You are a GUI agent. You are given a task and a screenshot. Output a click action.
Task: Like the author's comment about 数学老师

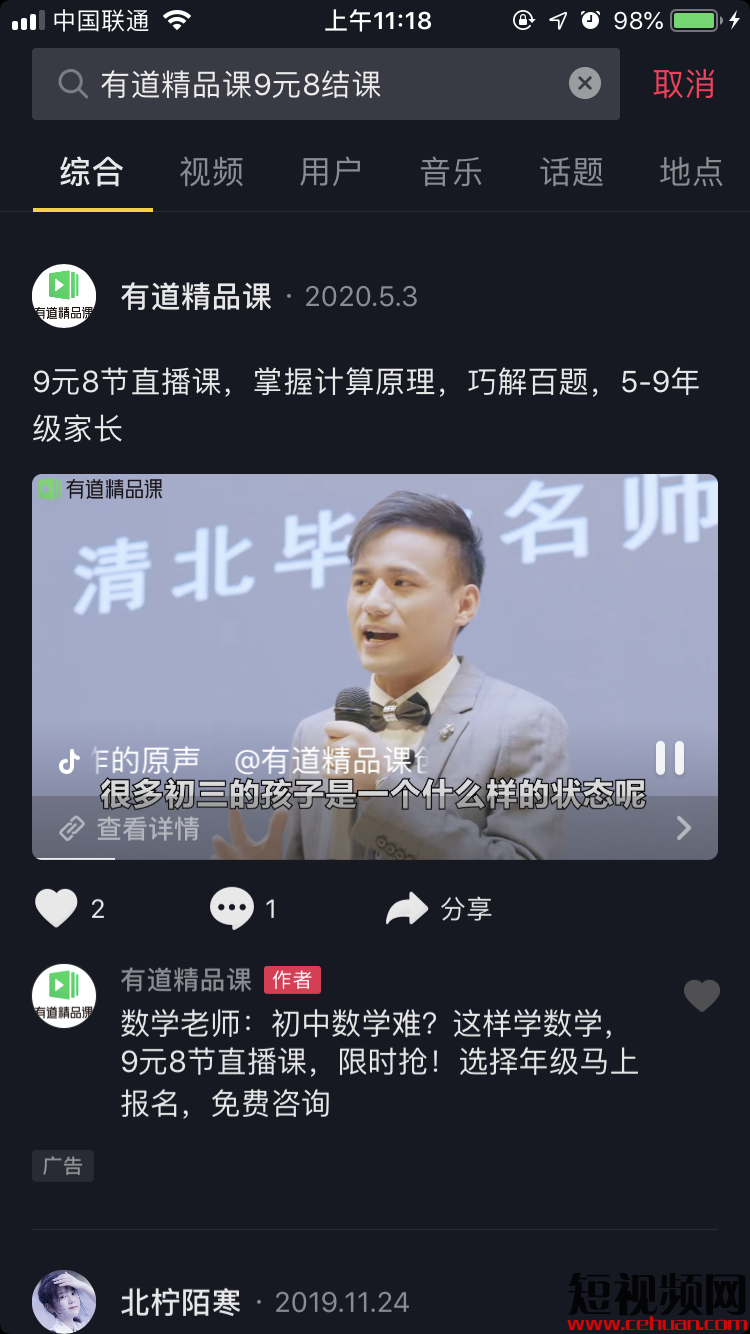coord(701,996)
